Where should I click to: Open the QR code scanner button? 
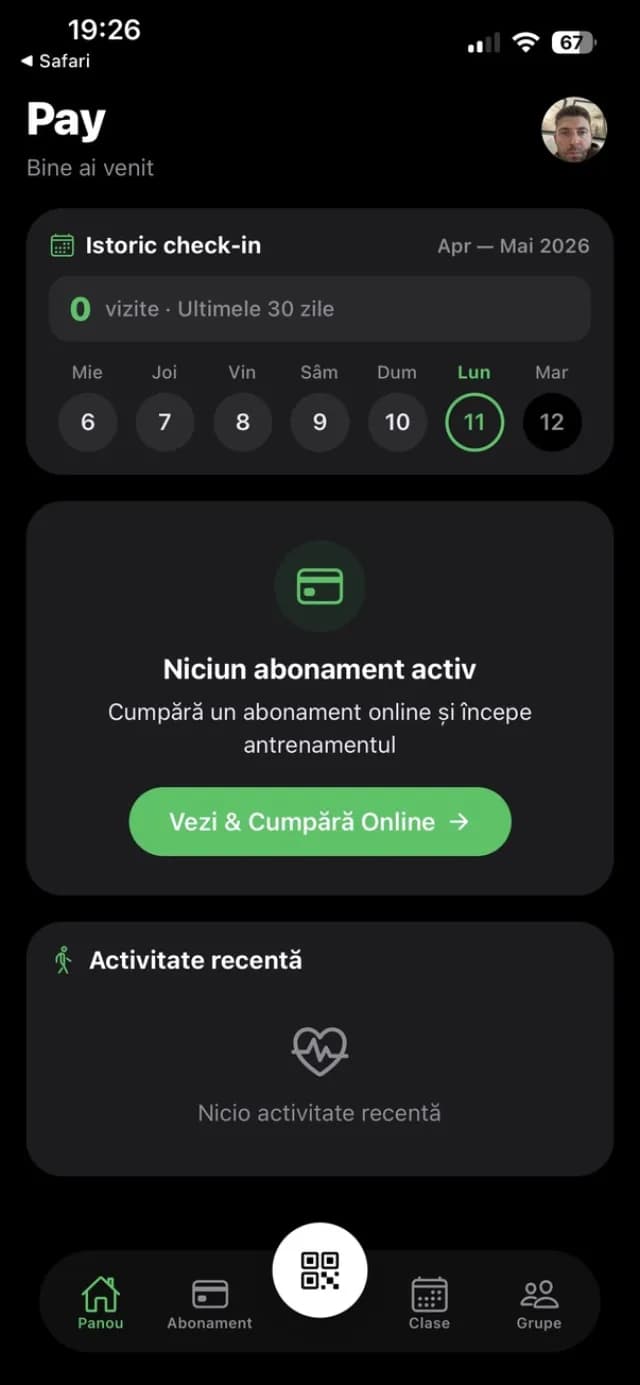pos(320,1270)
